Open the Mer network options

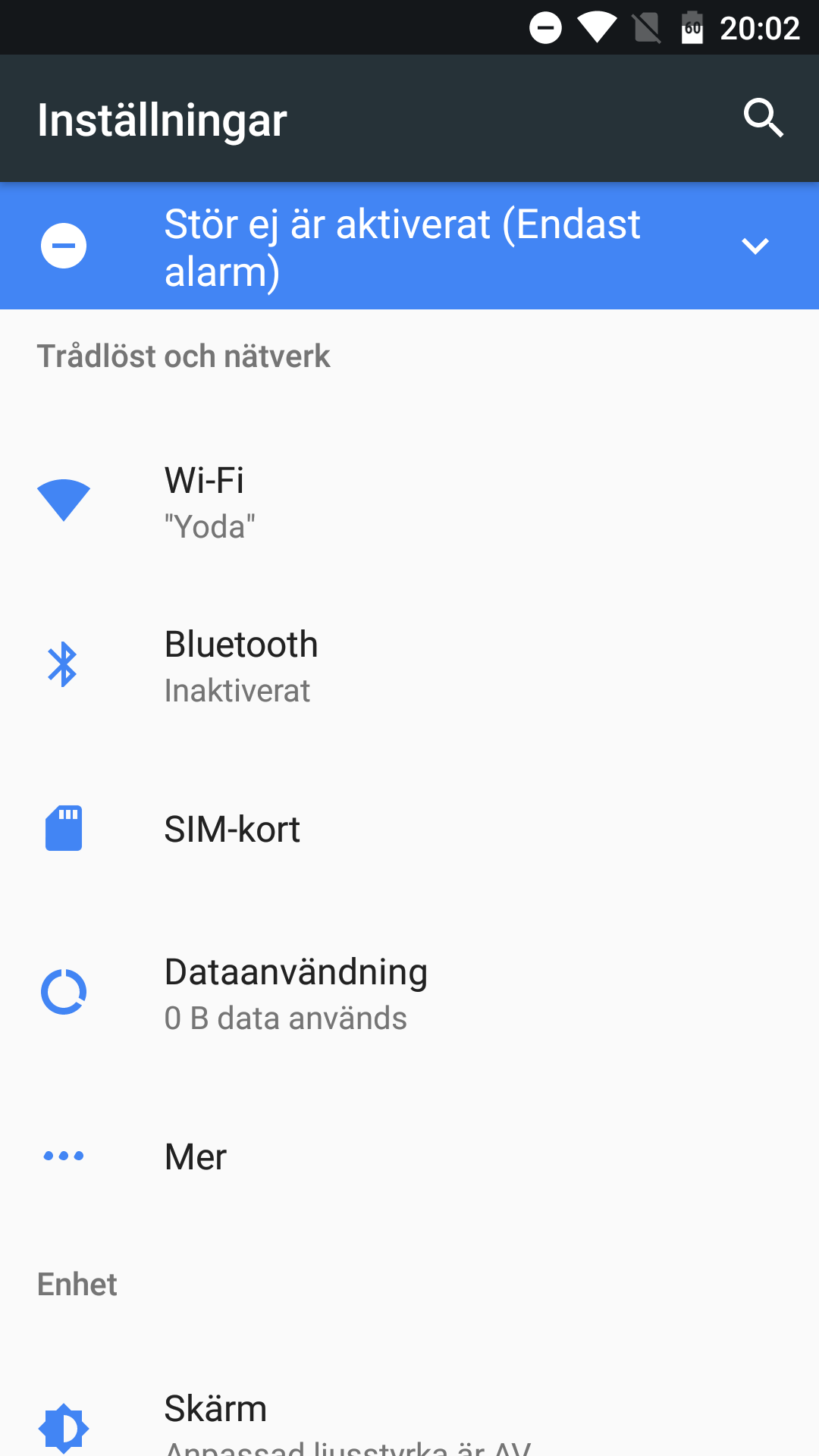409,1156
